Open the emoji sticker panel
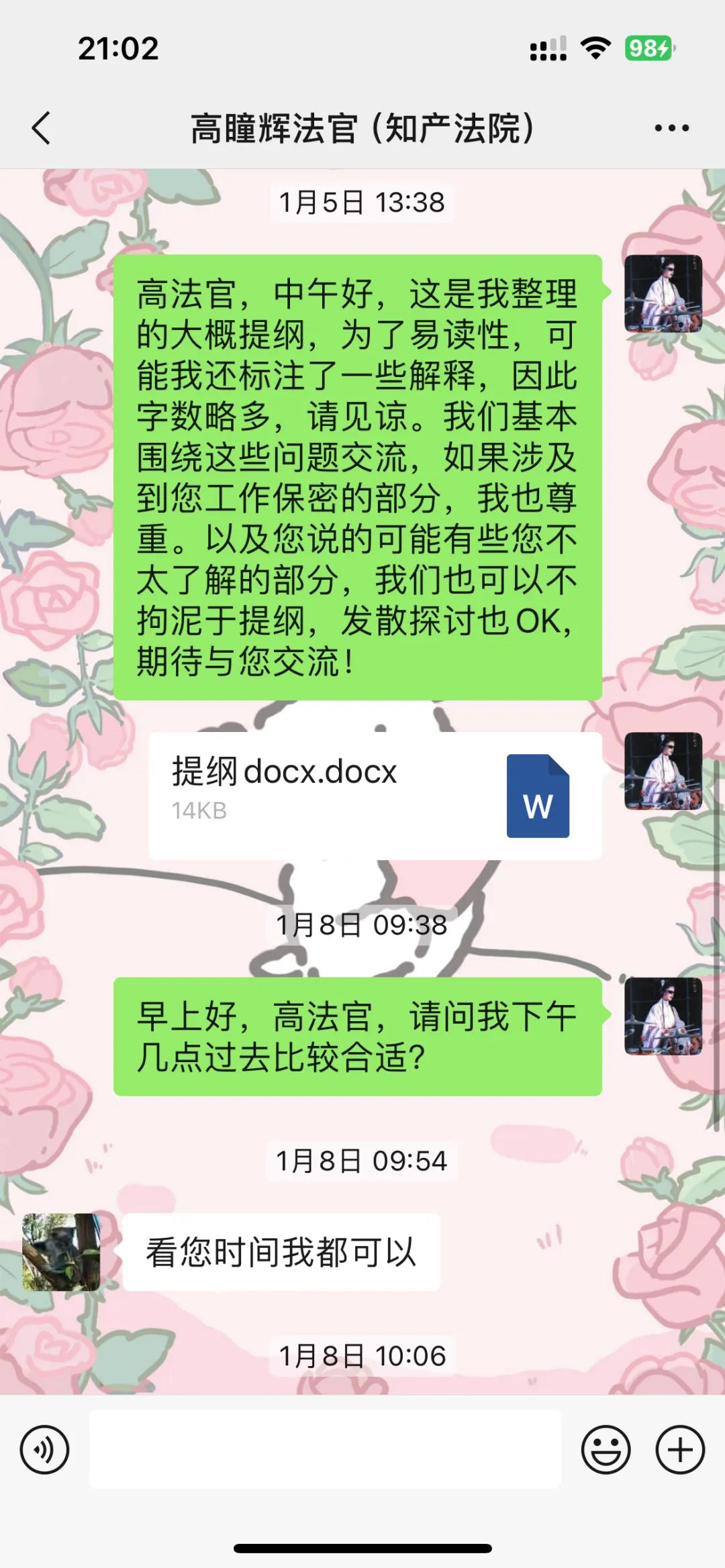The width and height of the screenshot is (725, 1568). (x=606, y=1449)
